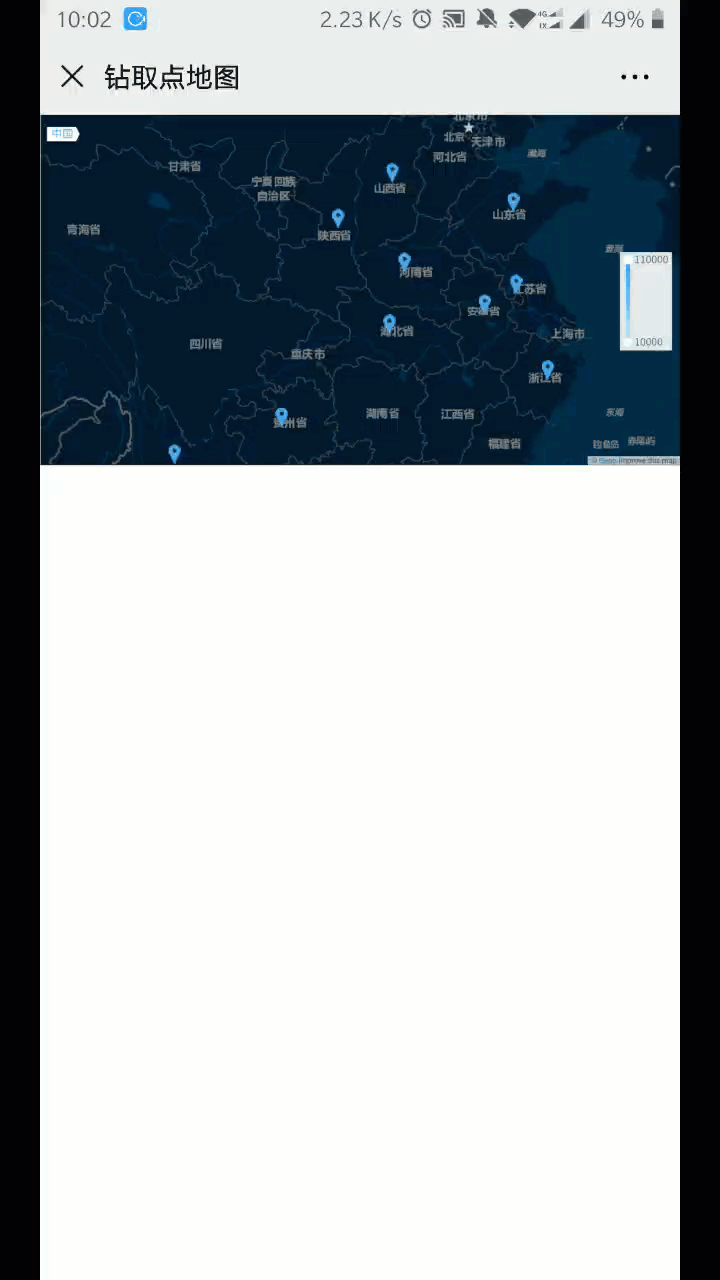Tap the 江苏省 location pin
Viewport: 720px width, 1280px height.
click(x=516, y=283)
